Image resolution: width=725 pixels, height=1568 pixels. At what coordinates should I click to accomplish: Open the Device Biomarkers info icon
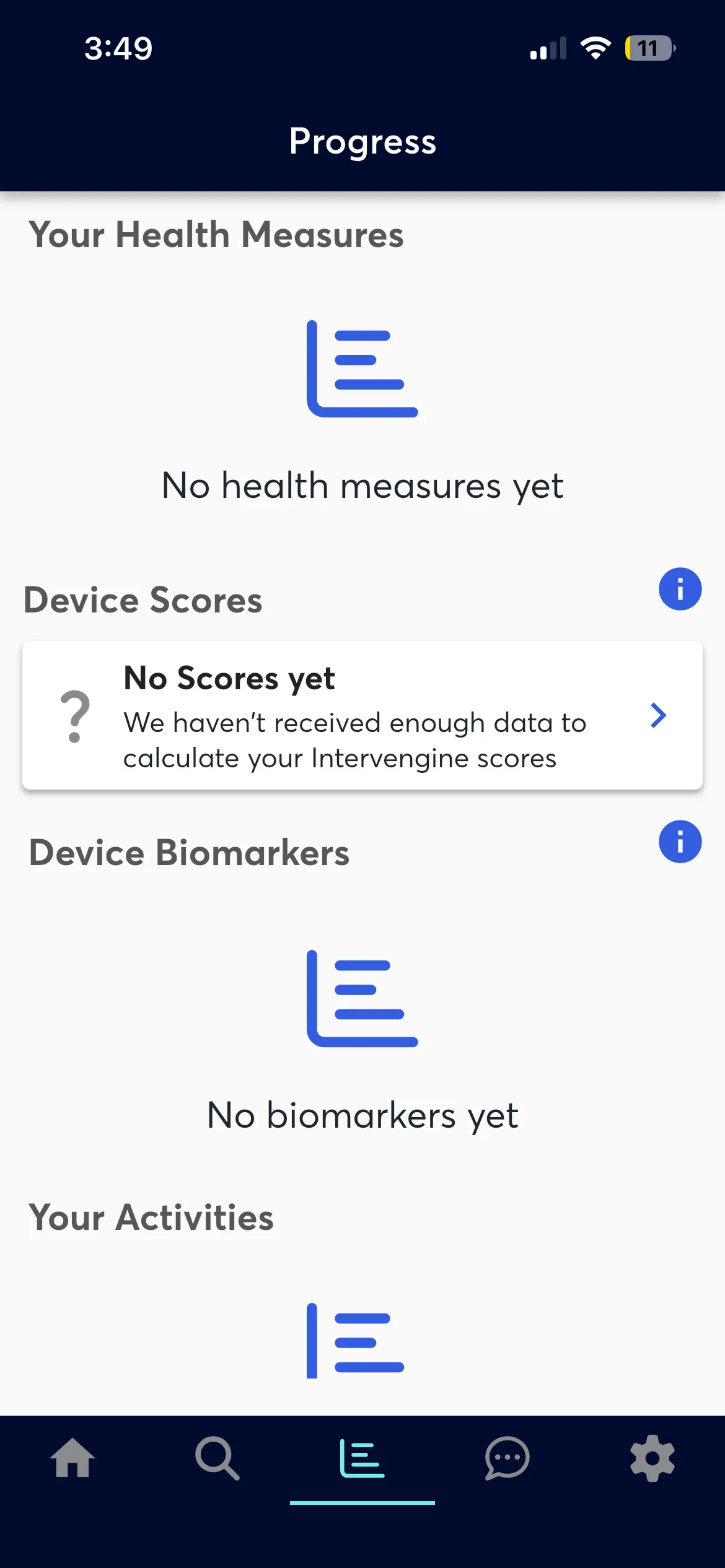point(680,842)
